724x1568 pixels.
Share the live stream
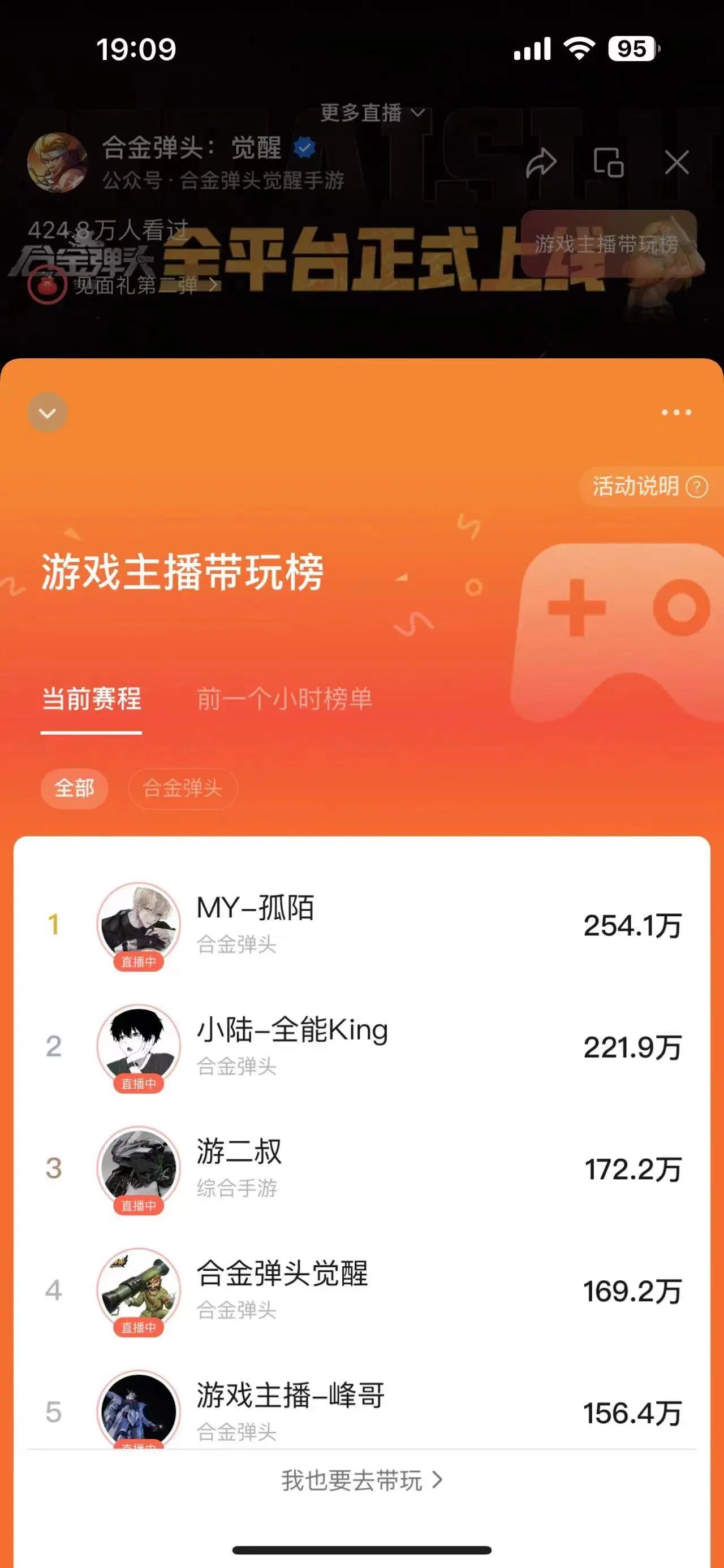[541, 163]
